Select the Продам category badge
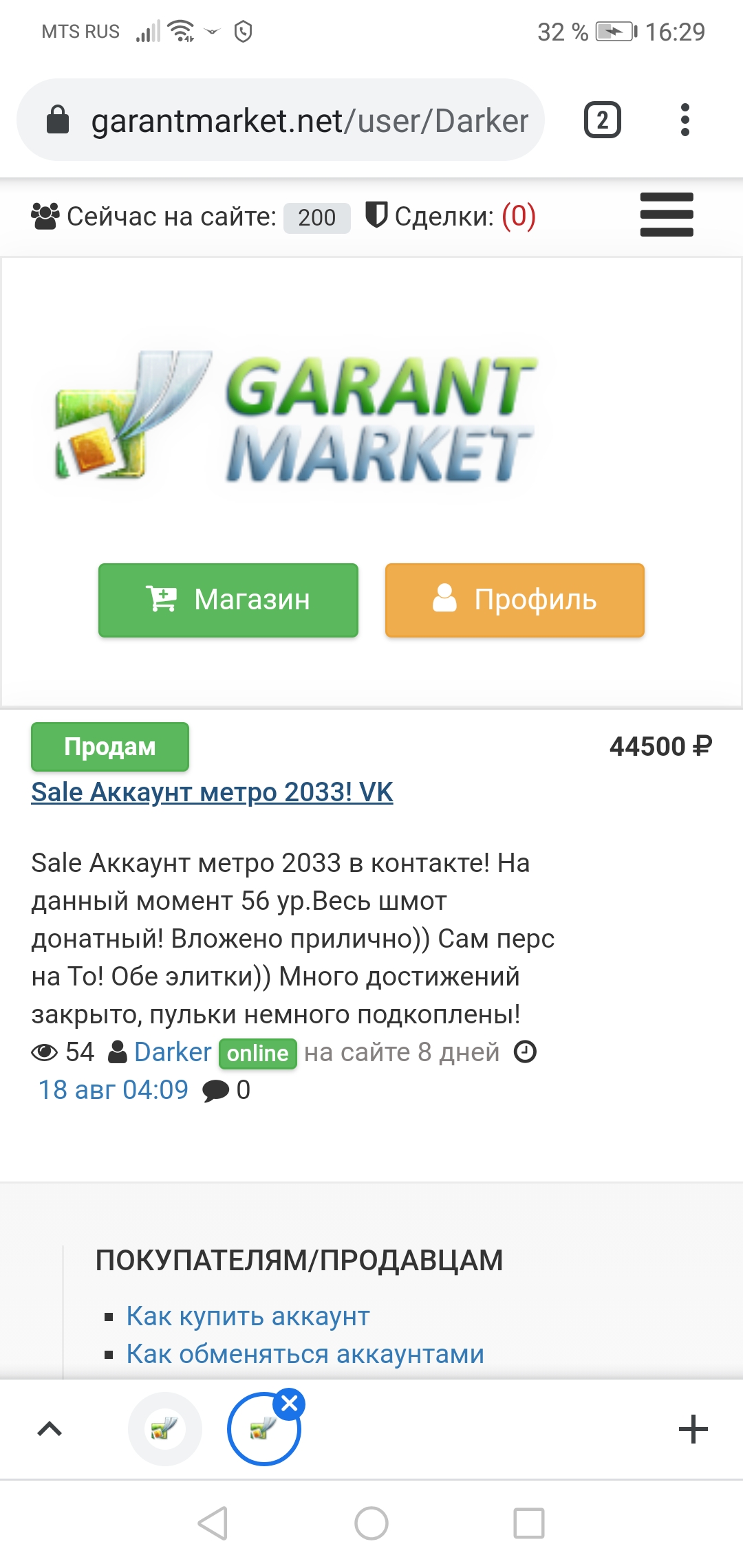 [110, 746]
